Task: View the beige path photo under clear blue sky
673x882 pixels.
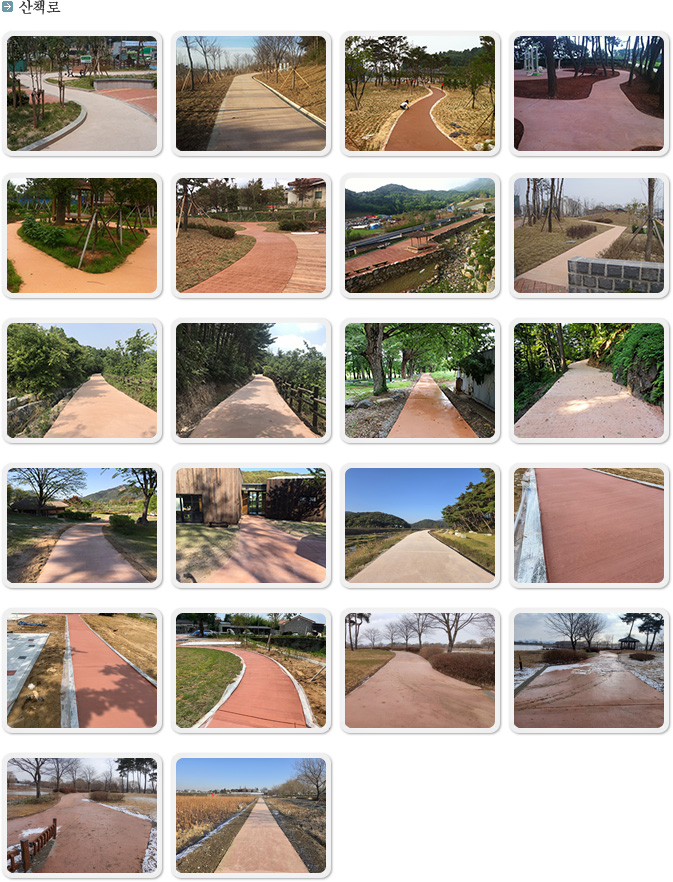Action: [x=420, y=526]
